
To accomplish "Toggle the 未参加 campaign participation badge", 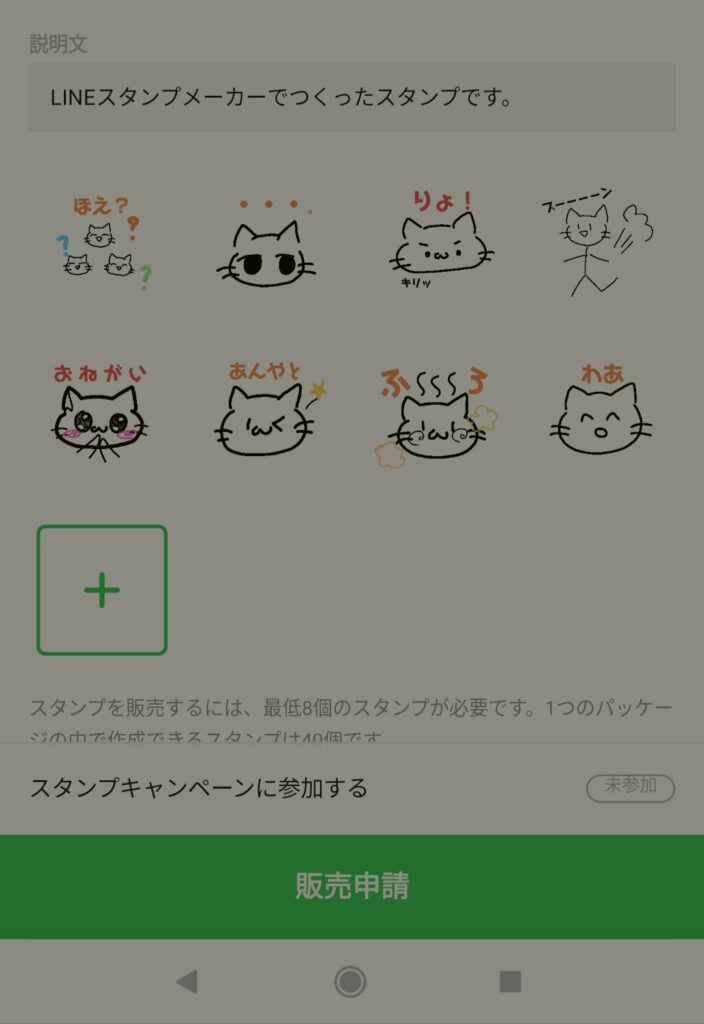I will 630,788.
